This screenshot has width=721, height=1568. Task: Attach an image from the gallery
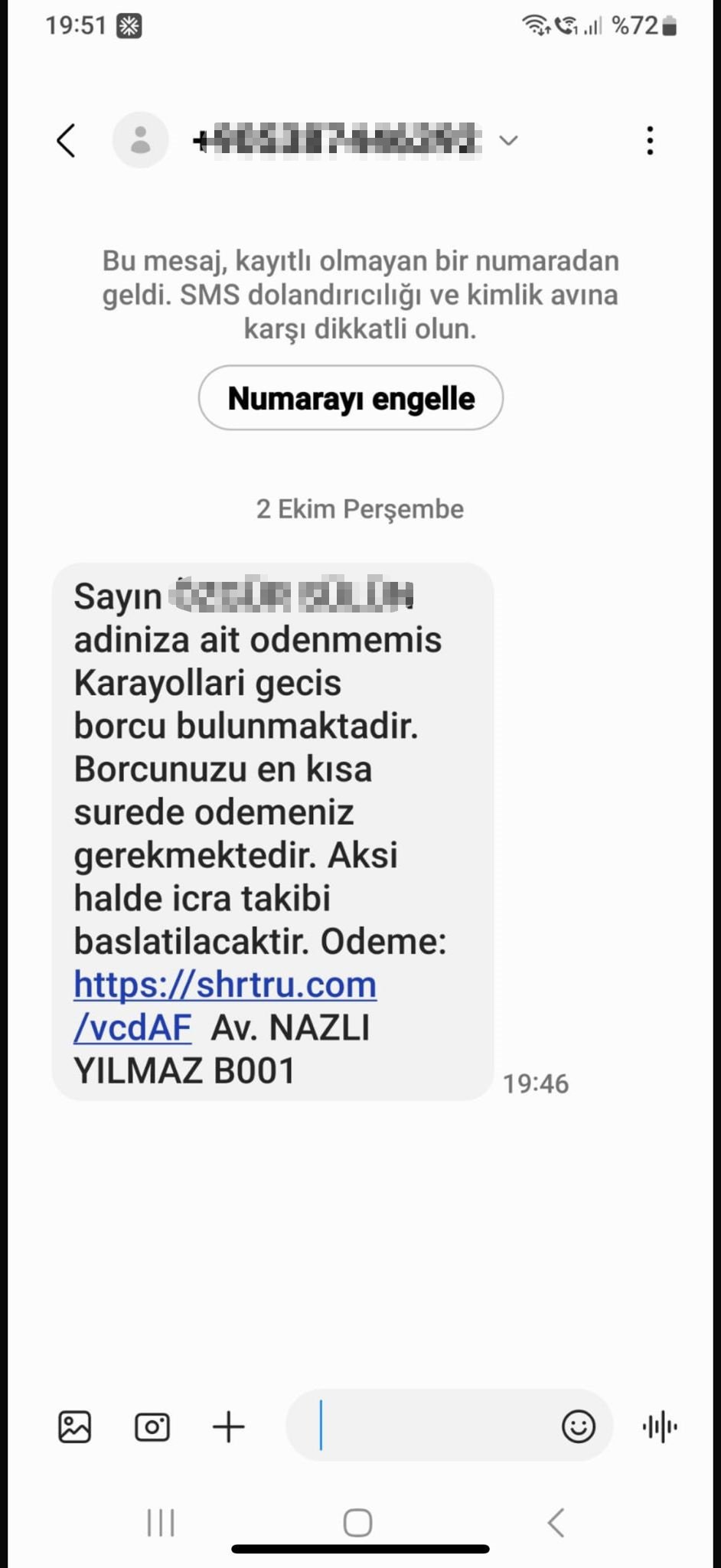(75, 1426)
